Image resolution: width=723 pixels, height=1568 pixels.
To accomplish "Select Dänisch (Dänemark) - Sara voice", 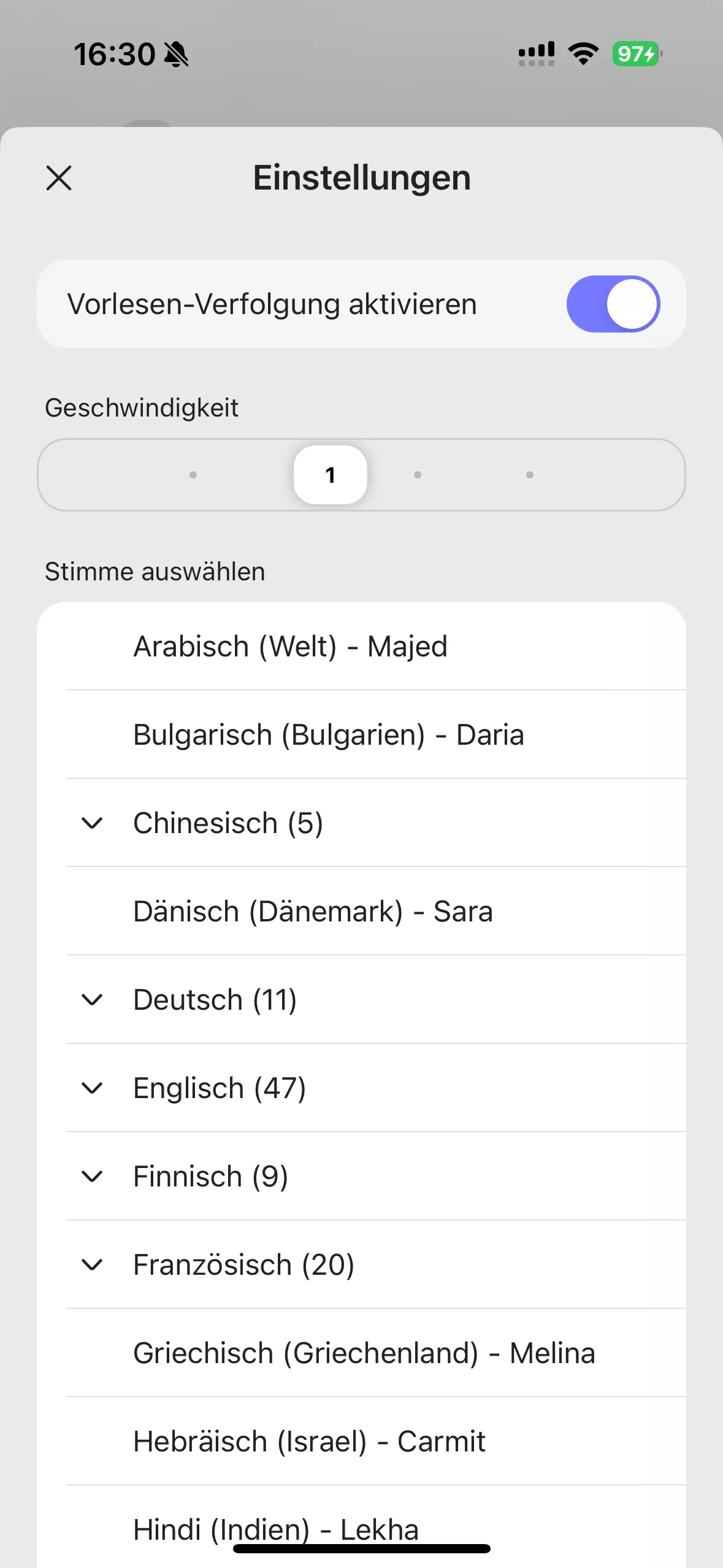I will (x=313, y=911).
